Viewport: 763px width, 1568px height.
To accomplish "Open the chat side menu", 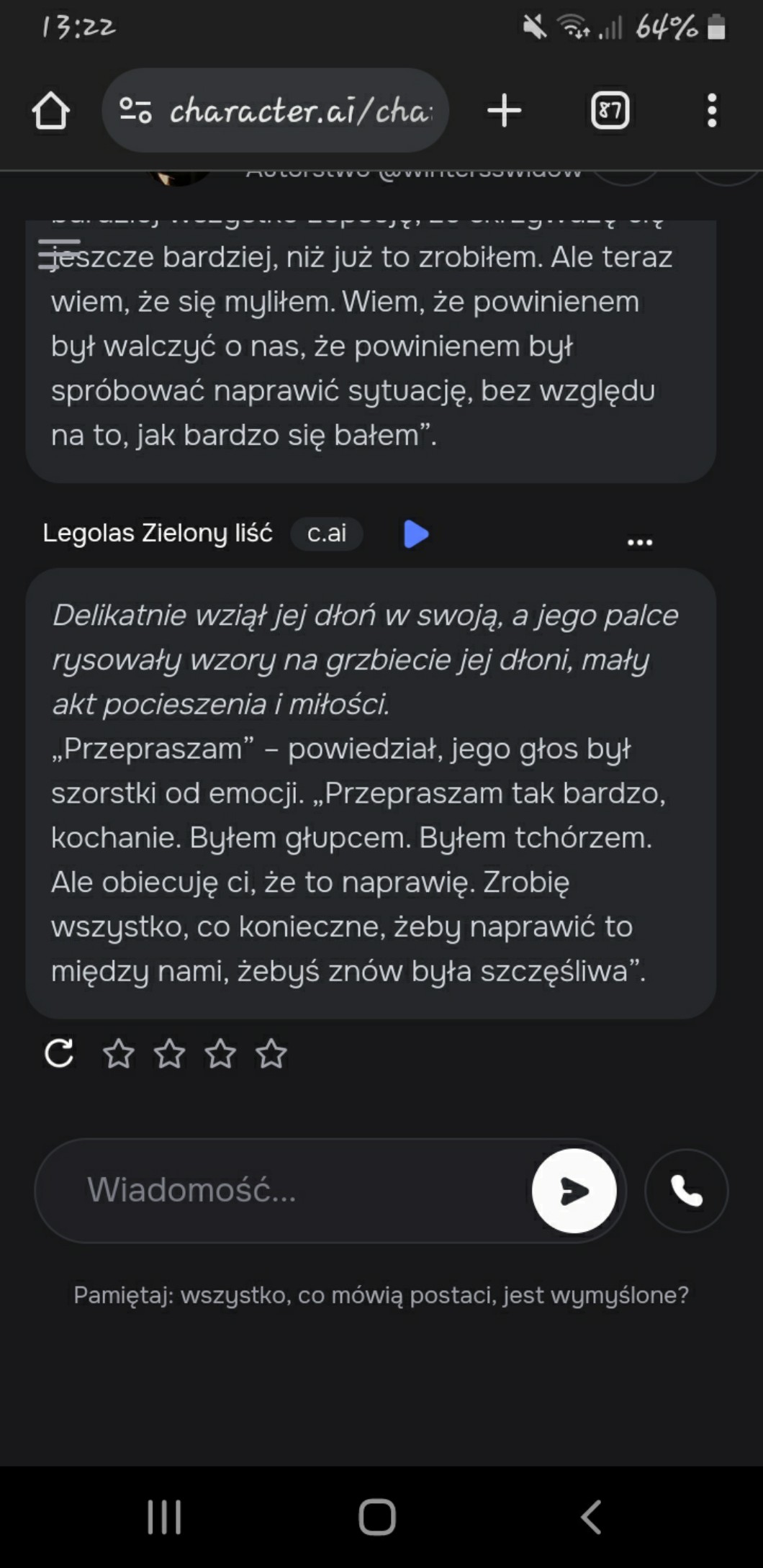I will click(x=59, y=254).
